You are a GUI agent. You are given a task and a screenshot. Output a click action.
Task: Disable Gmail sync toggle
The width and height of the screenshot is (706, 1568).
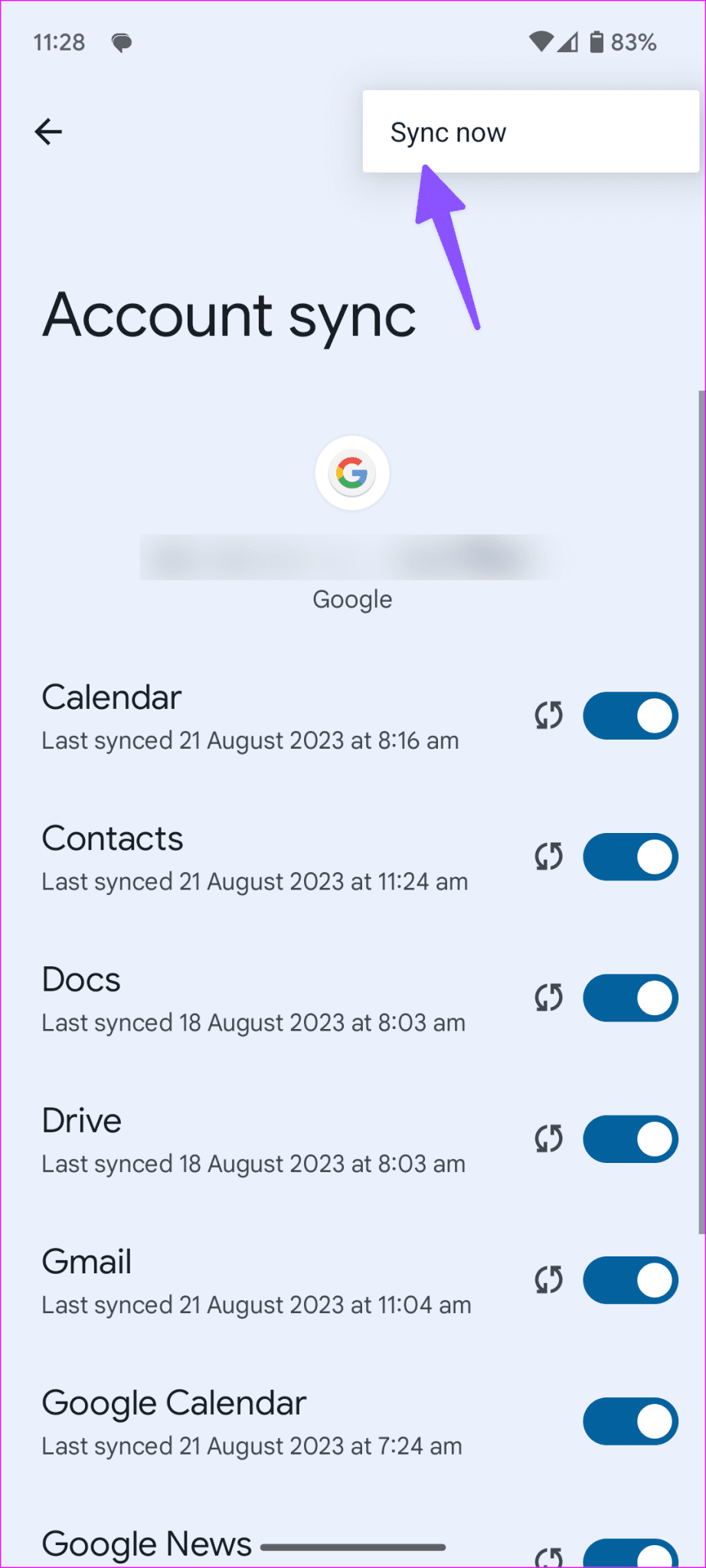[x=629, y=1279]
